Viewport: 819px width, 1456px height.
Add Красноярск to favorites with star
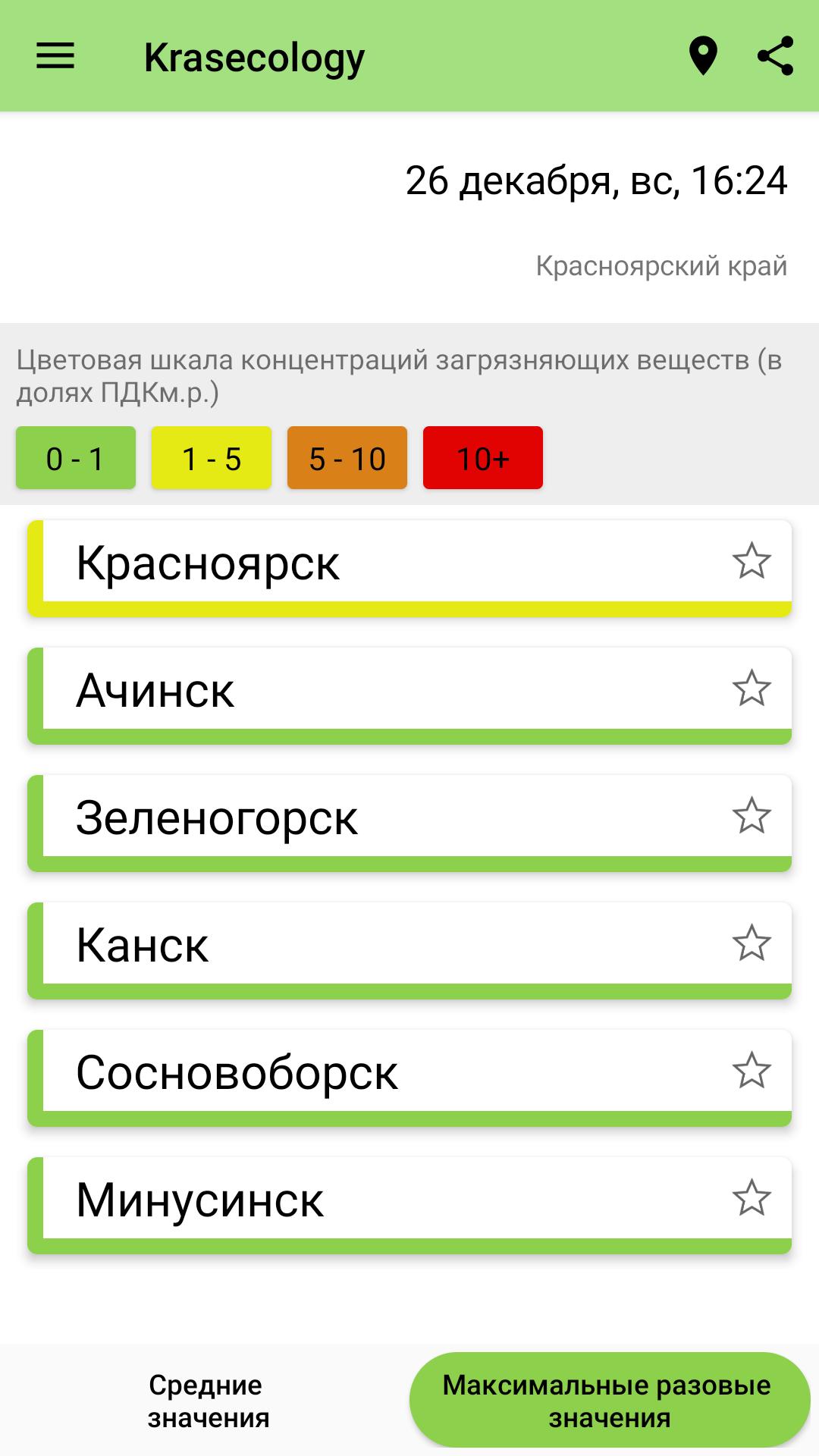tap(752, 561)
